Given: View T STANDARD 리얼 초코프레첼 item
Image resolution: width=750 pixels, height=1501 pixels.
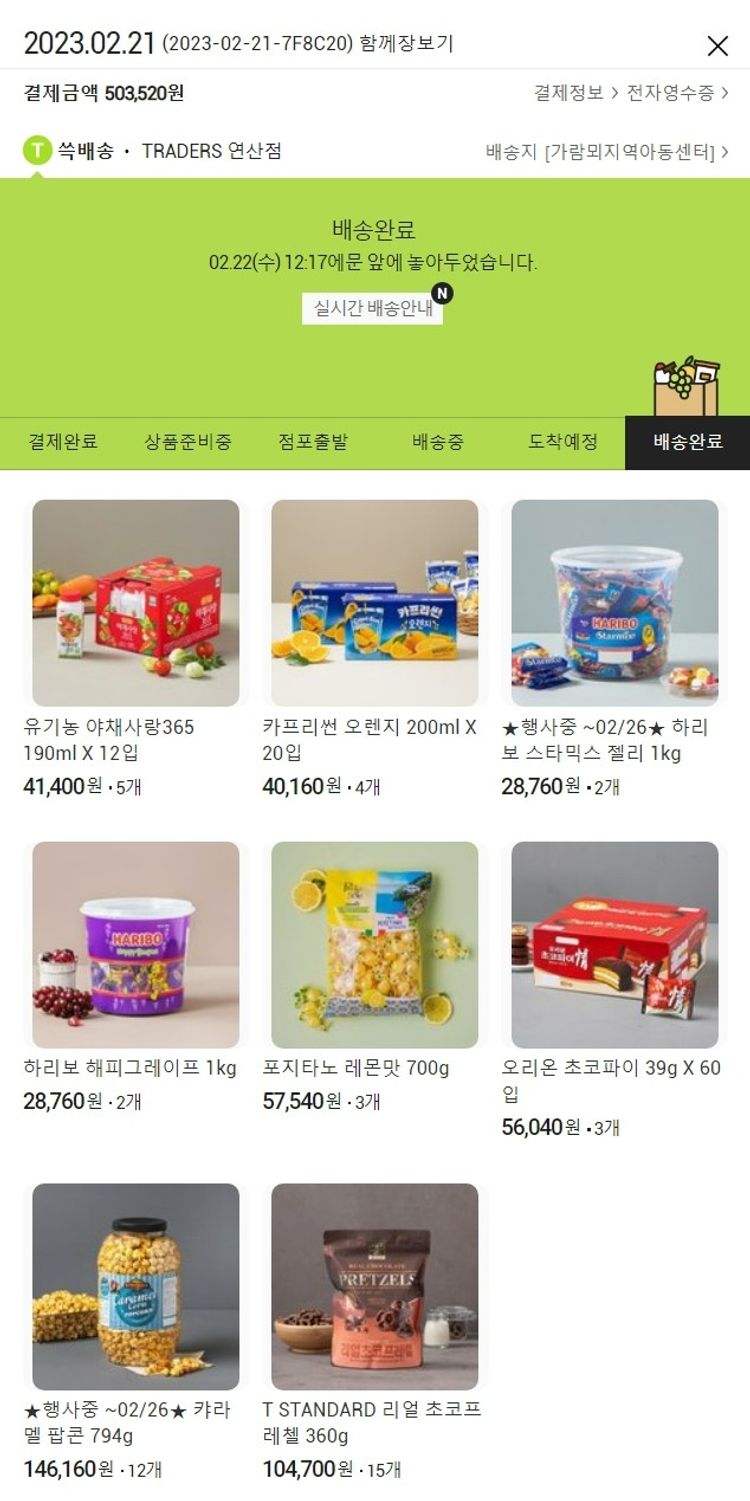Looking at the screenshot, I should point(375,1287).
